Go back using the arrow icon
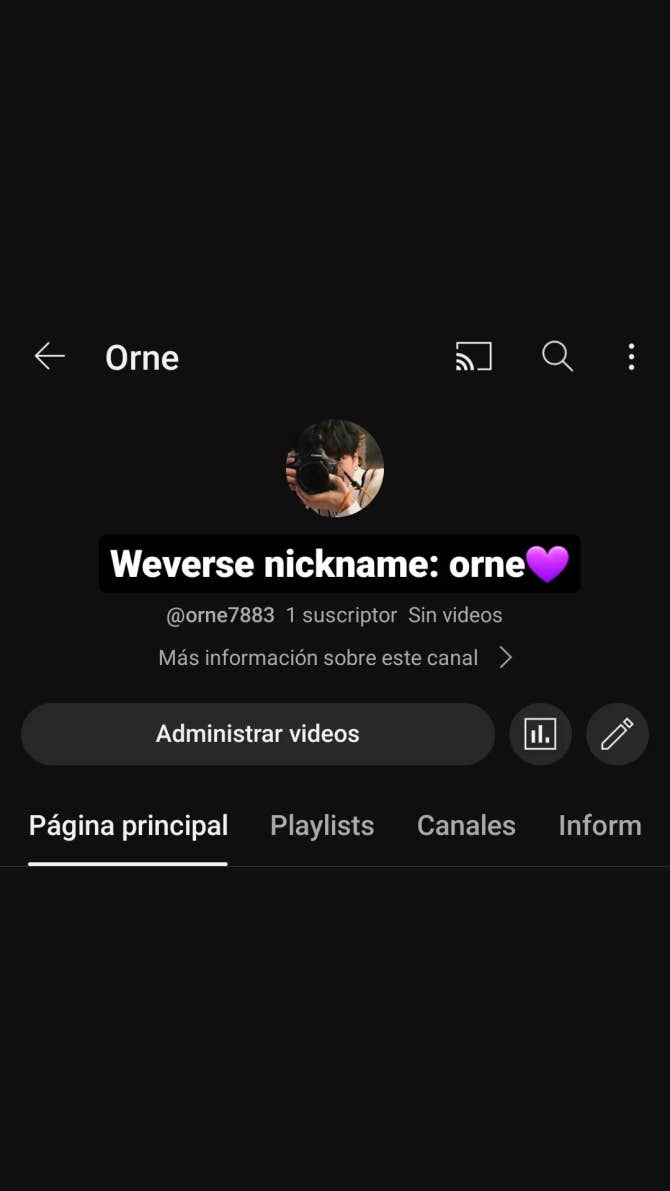Screen dimensions: 670x1191 click(x=49, y=357)
